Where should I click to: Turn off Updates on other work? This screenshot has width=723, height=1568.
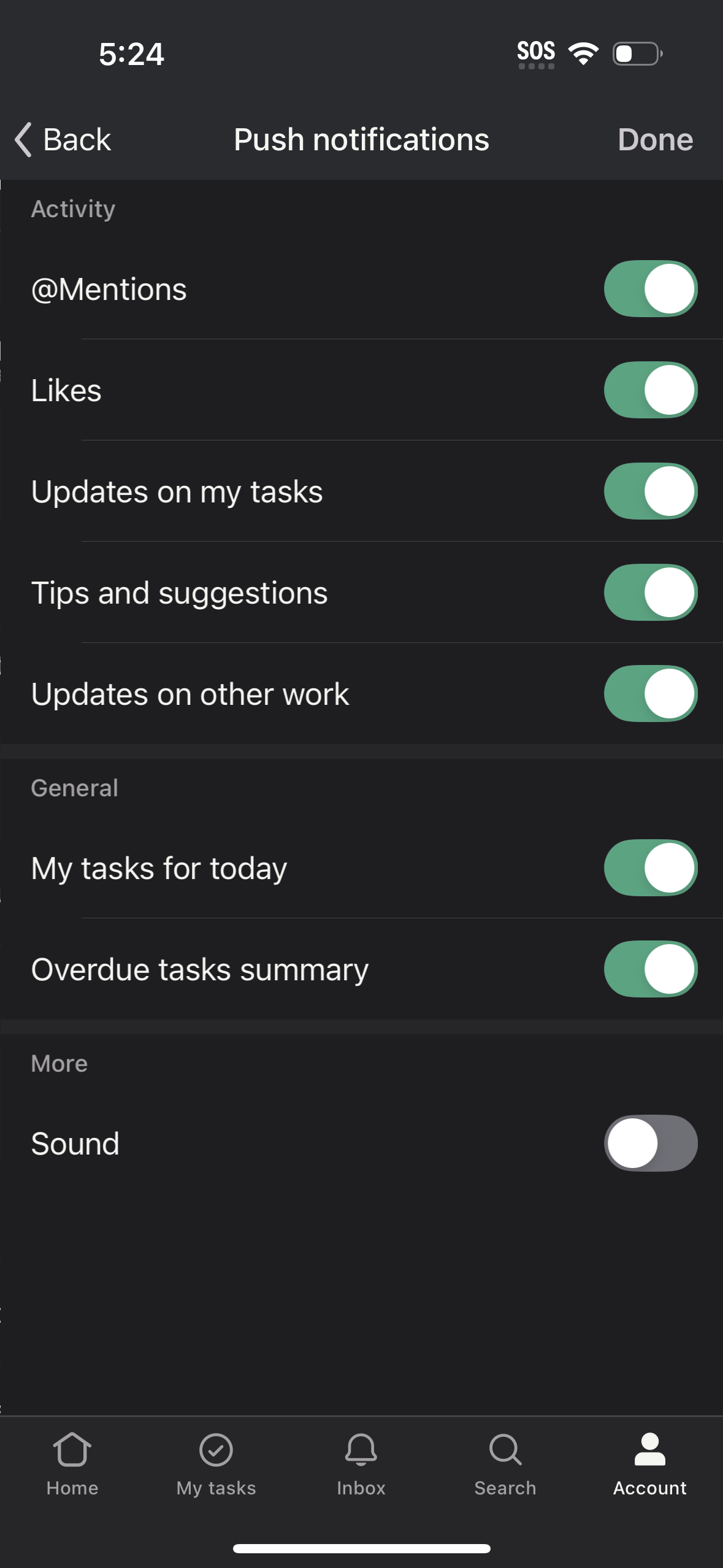pos(650,693)
